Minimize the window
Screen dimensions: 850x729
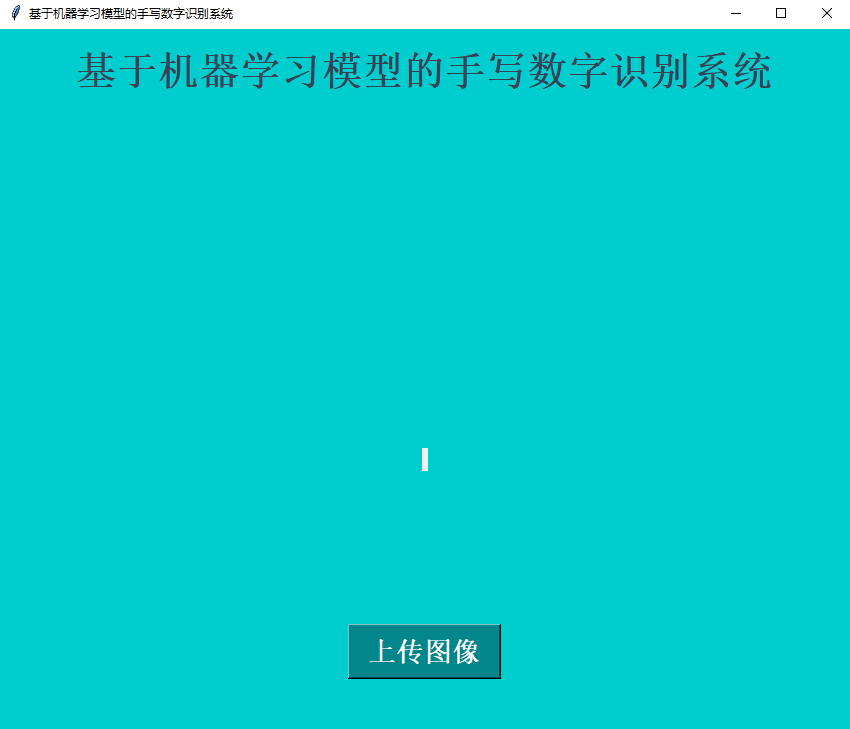(735, 13)
